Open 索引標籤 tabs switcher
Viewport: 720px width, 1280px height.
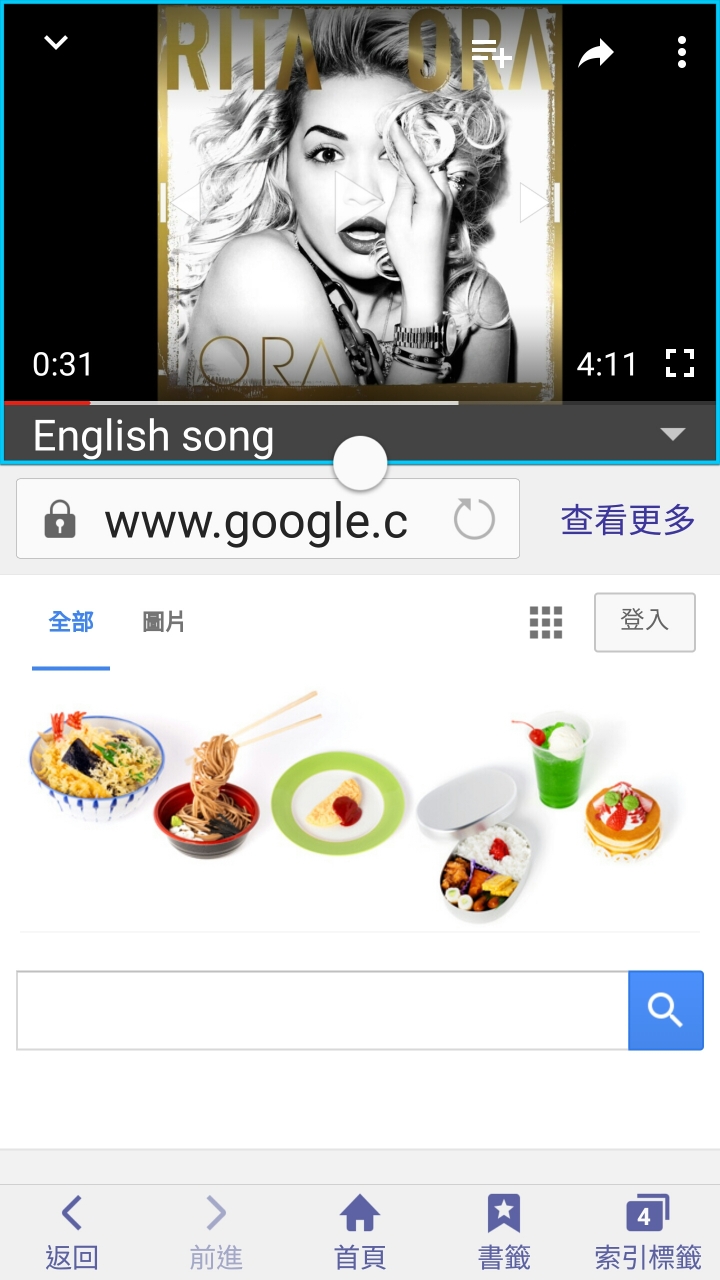point(648,1232)
